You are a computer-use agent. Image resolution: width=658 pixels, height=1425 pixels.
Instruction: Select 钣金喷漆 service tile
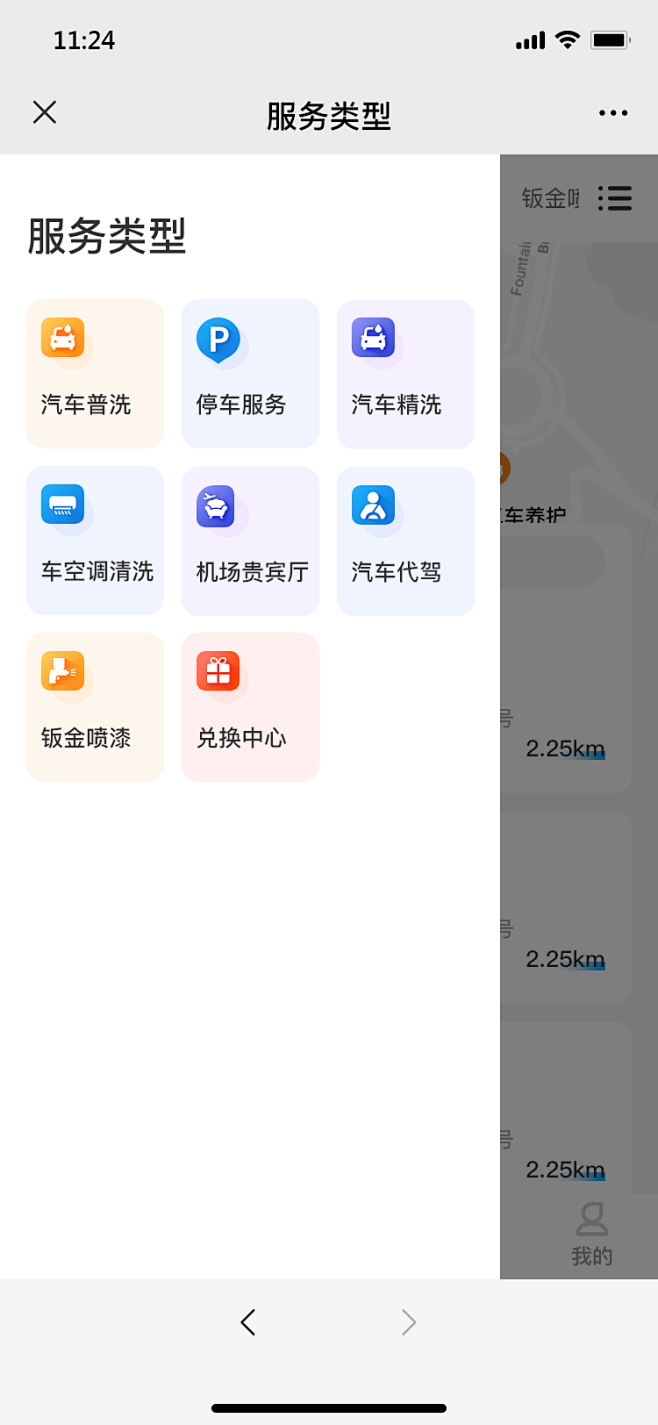(95, 707)
